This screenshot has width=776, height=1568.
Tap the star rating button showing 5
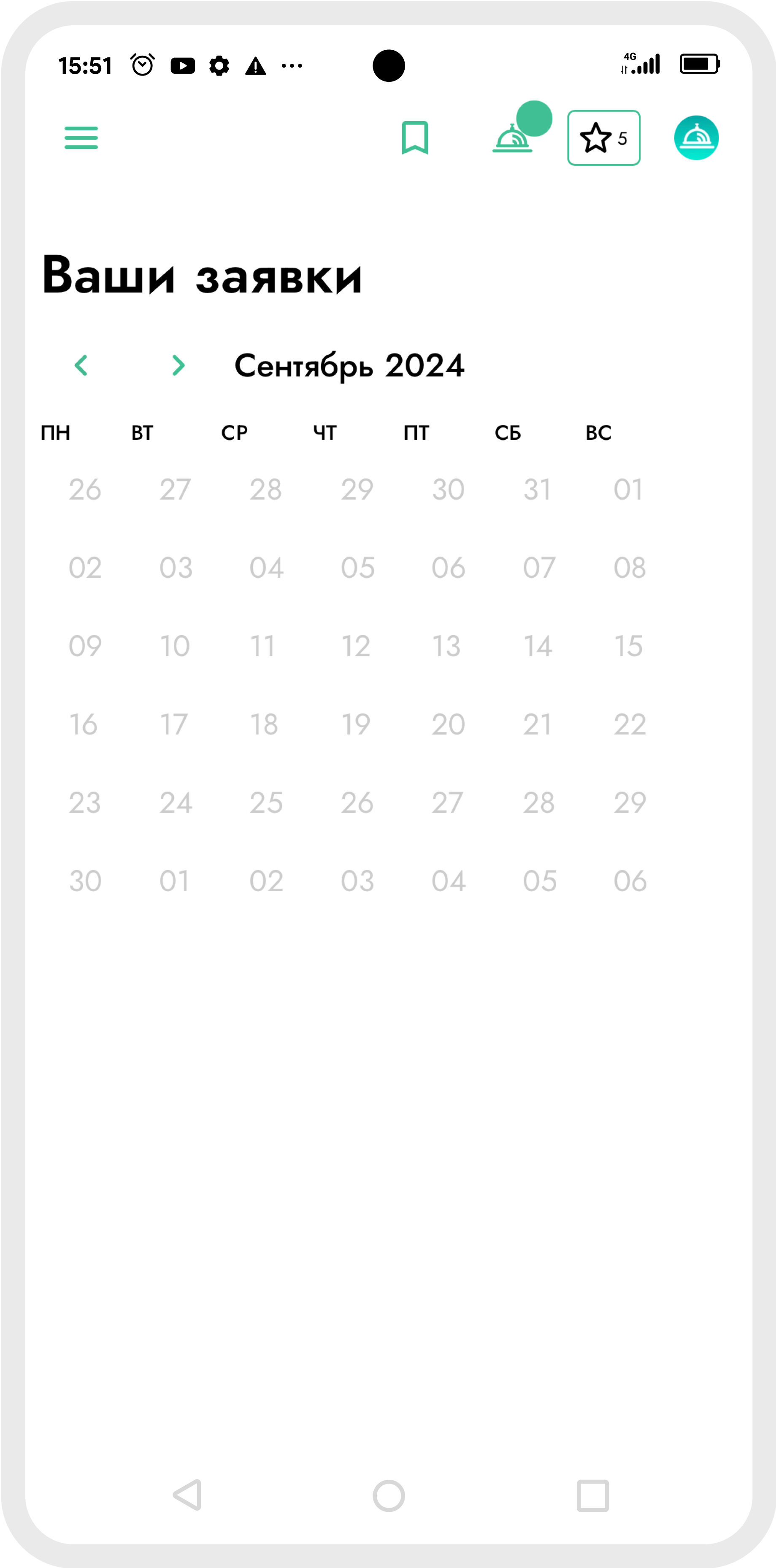point(603,138)
